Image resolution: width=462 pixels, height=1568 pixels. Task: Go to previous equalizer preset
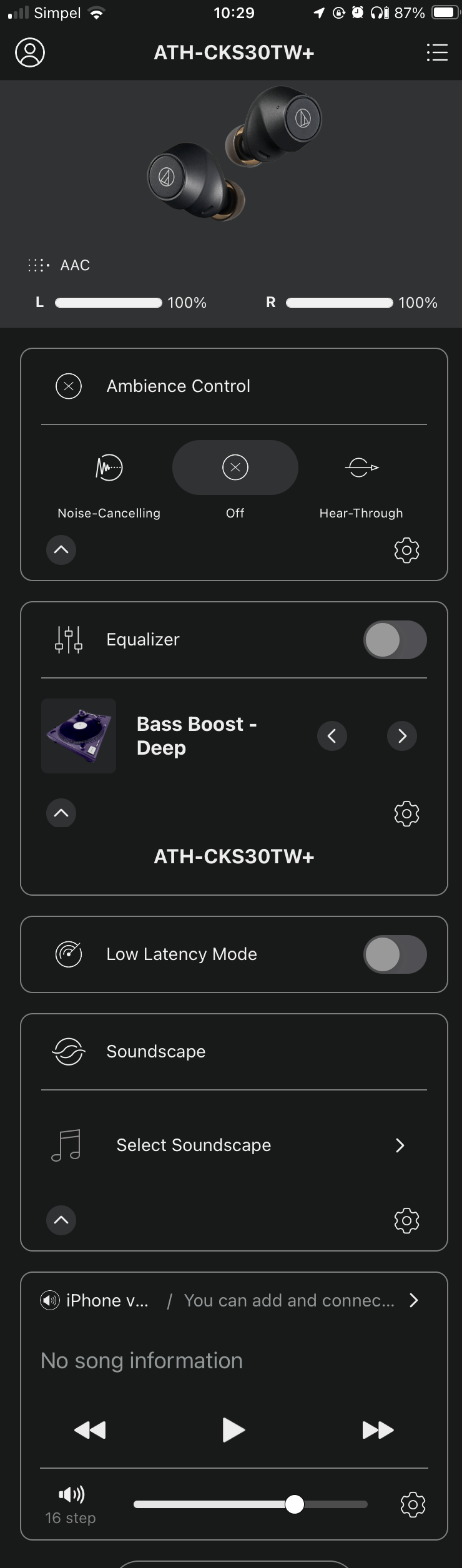tap(332, 736)
